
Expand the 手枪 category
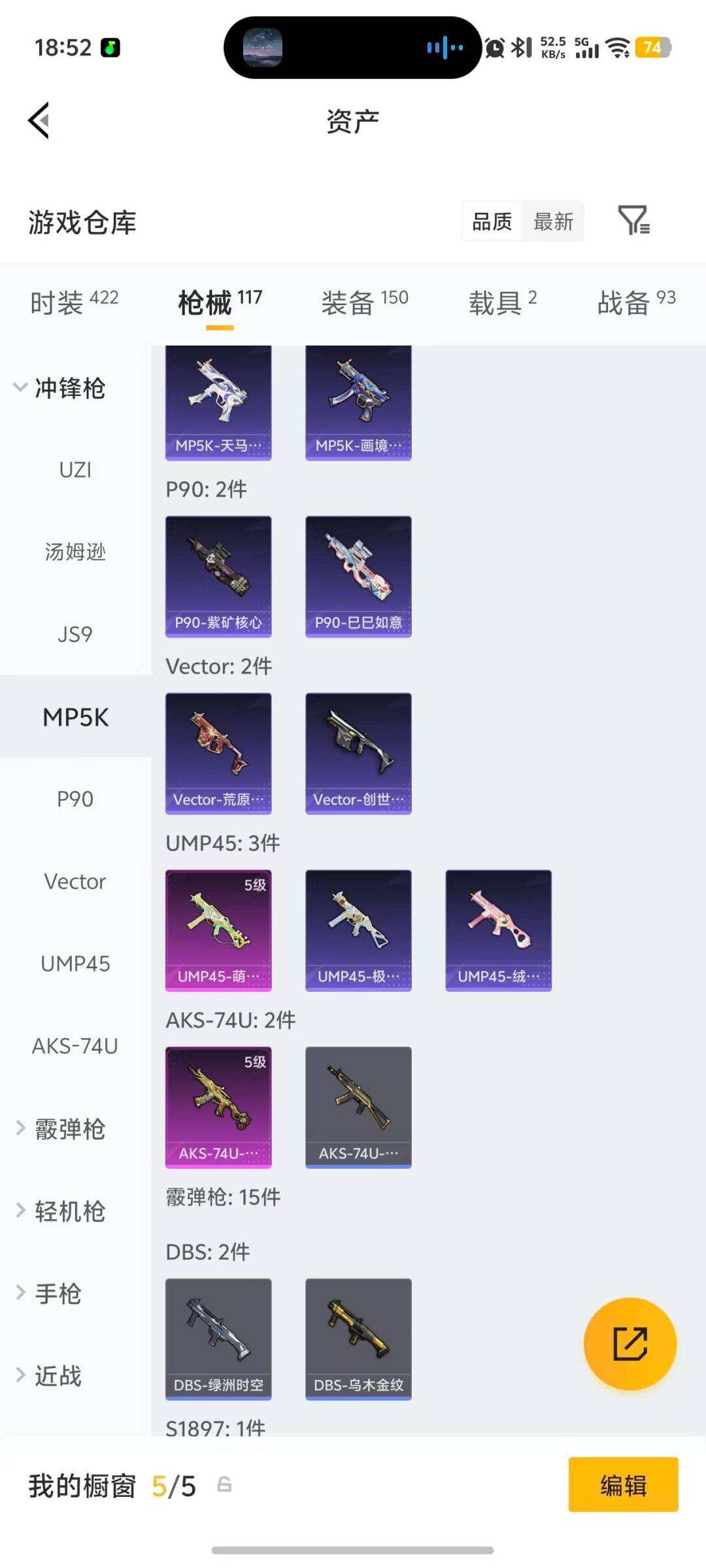49,1293
